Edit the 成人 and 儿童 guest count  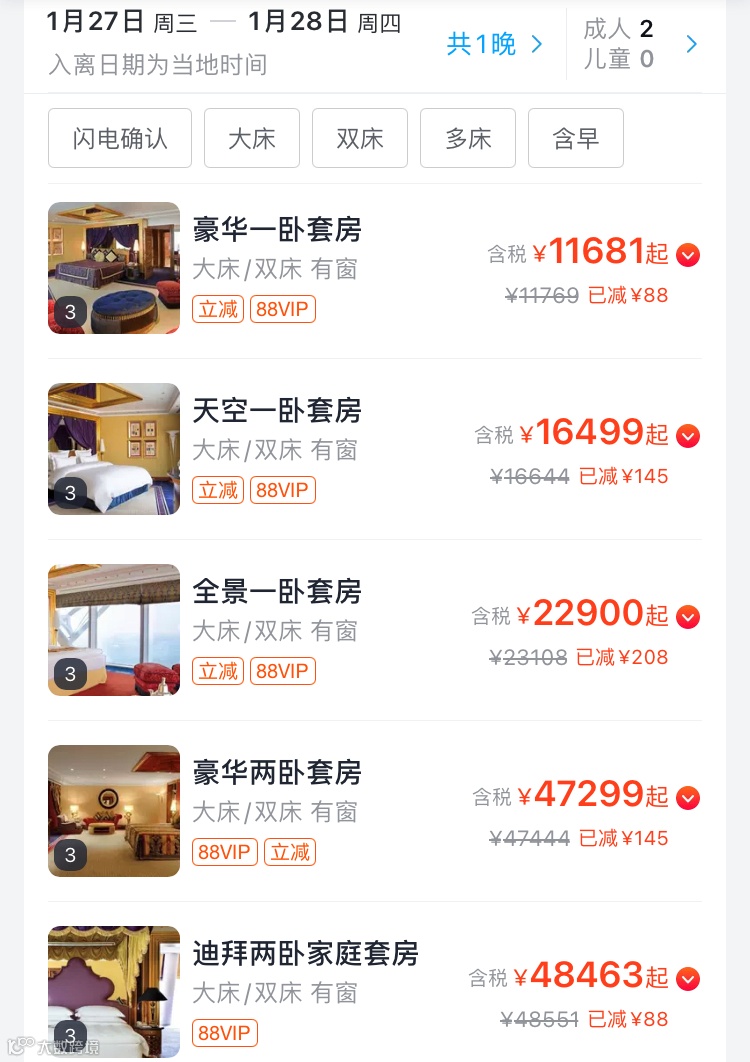tap(640, 44)
